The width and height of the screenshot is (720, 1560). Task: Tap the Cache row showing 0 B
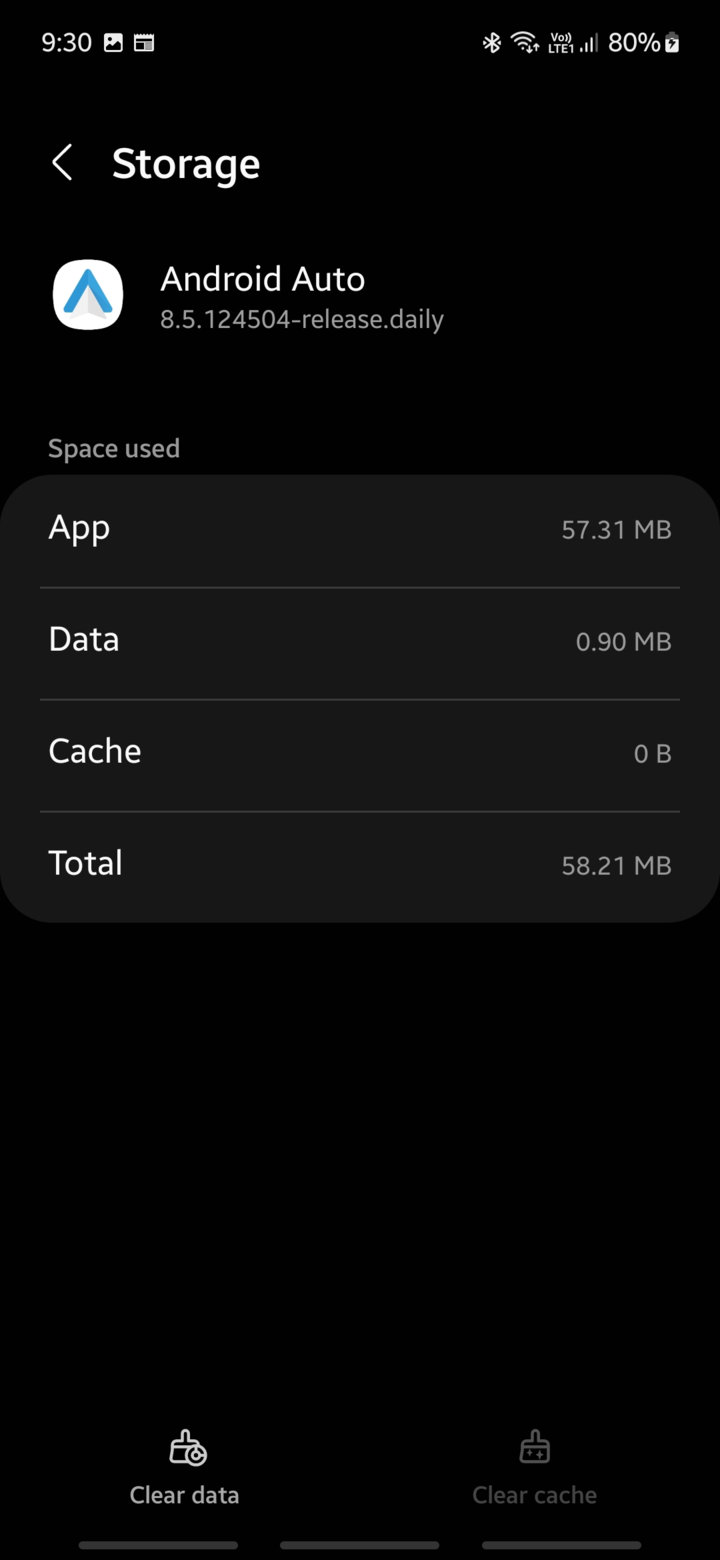[x=360, y=753]
